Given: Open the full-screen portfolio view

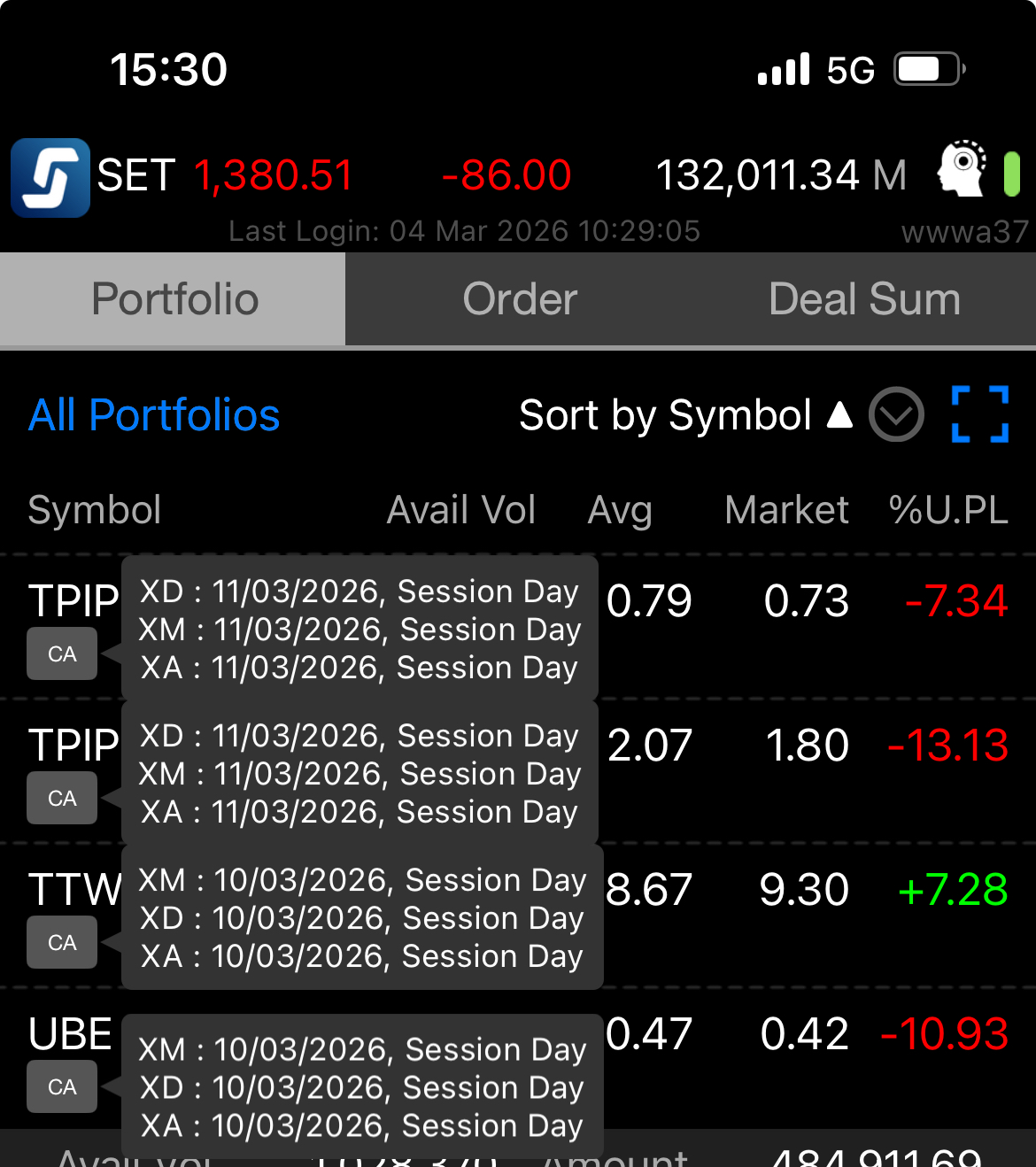Looking at the screenshot, I should (x=979, y=414).
